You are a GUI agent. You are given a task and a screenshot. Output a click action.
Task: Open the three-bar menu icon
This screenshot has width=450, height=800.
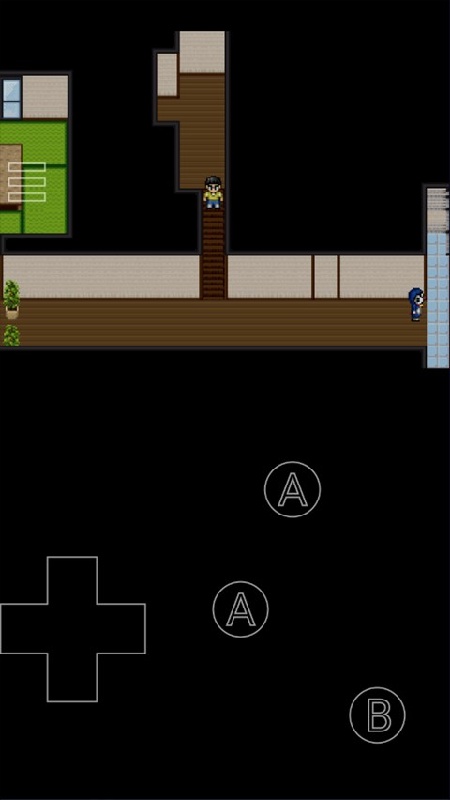(x=27, y=182)
